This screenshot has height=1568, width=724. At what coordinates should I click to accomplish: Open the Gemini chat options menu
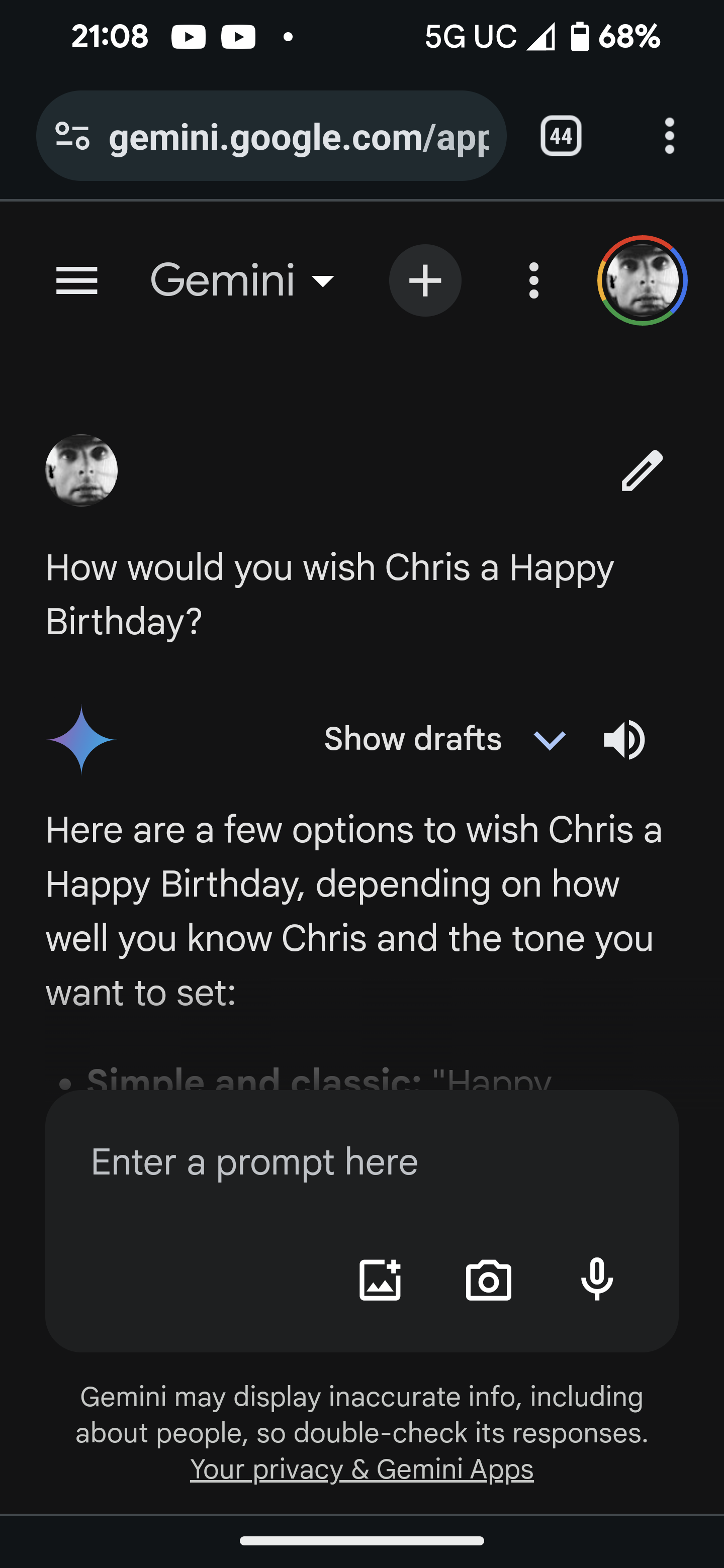coord(534,280)
